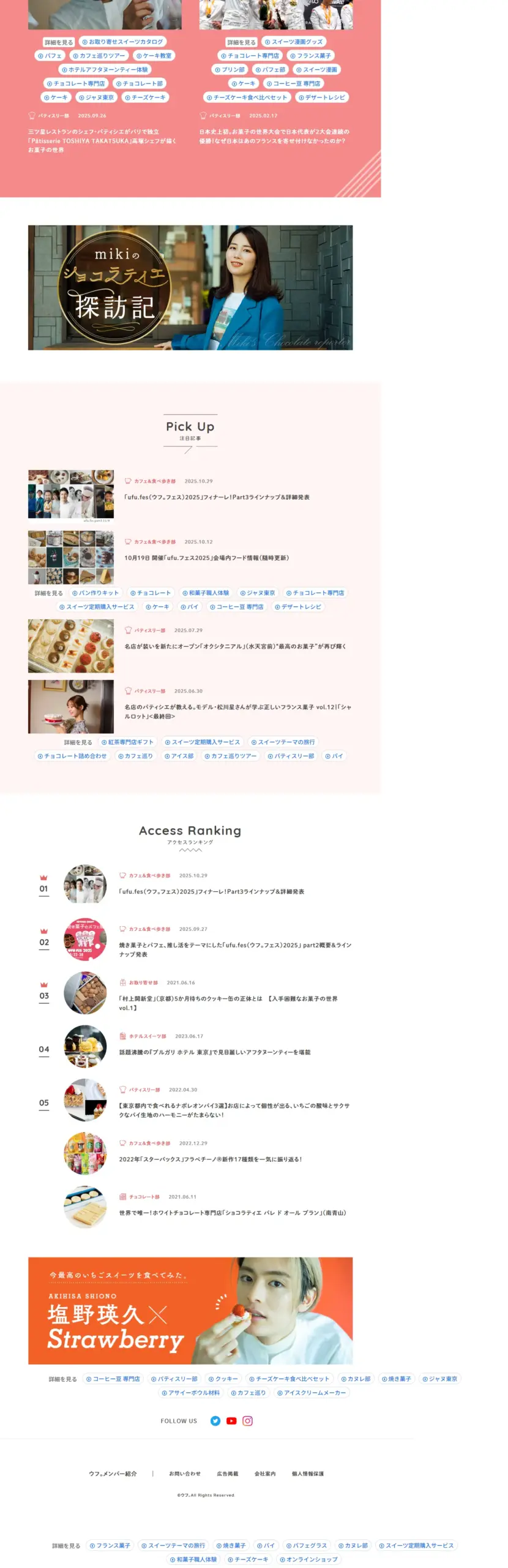Open the YouTube follow icon
The image size is (508, 1568).
[x=231, y=1420]
